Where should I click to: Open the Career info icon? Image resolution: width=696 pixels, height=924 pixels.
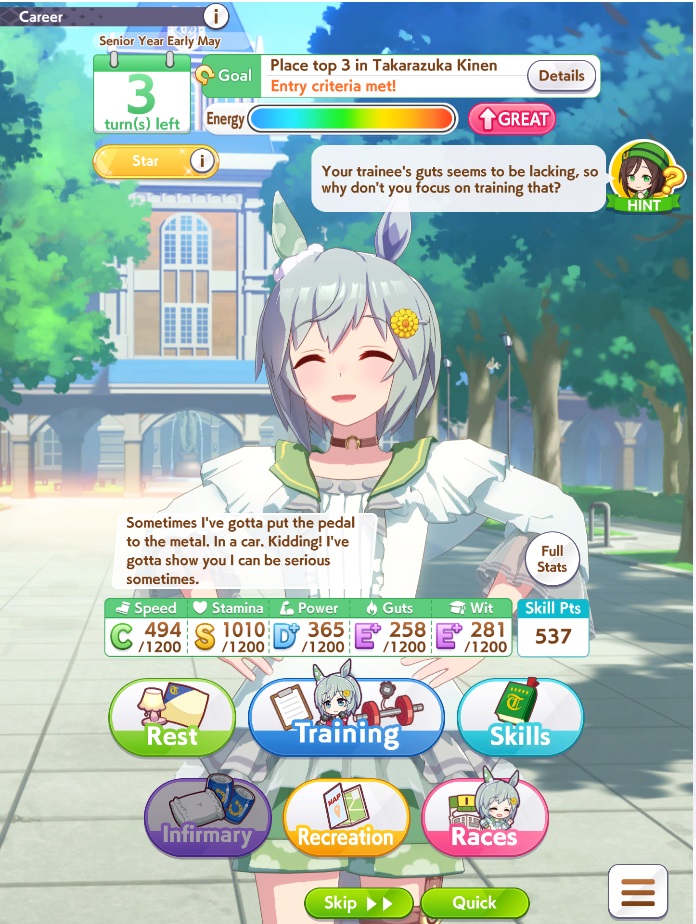pyautogui.click(x=216, y=16)
